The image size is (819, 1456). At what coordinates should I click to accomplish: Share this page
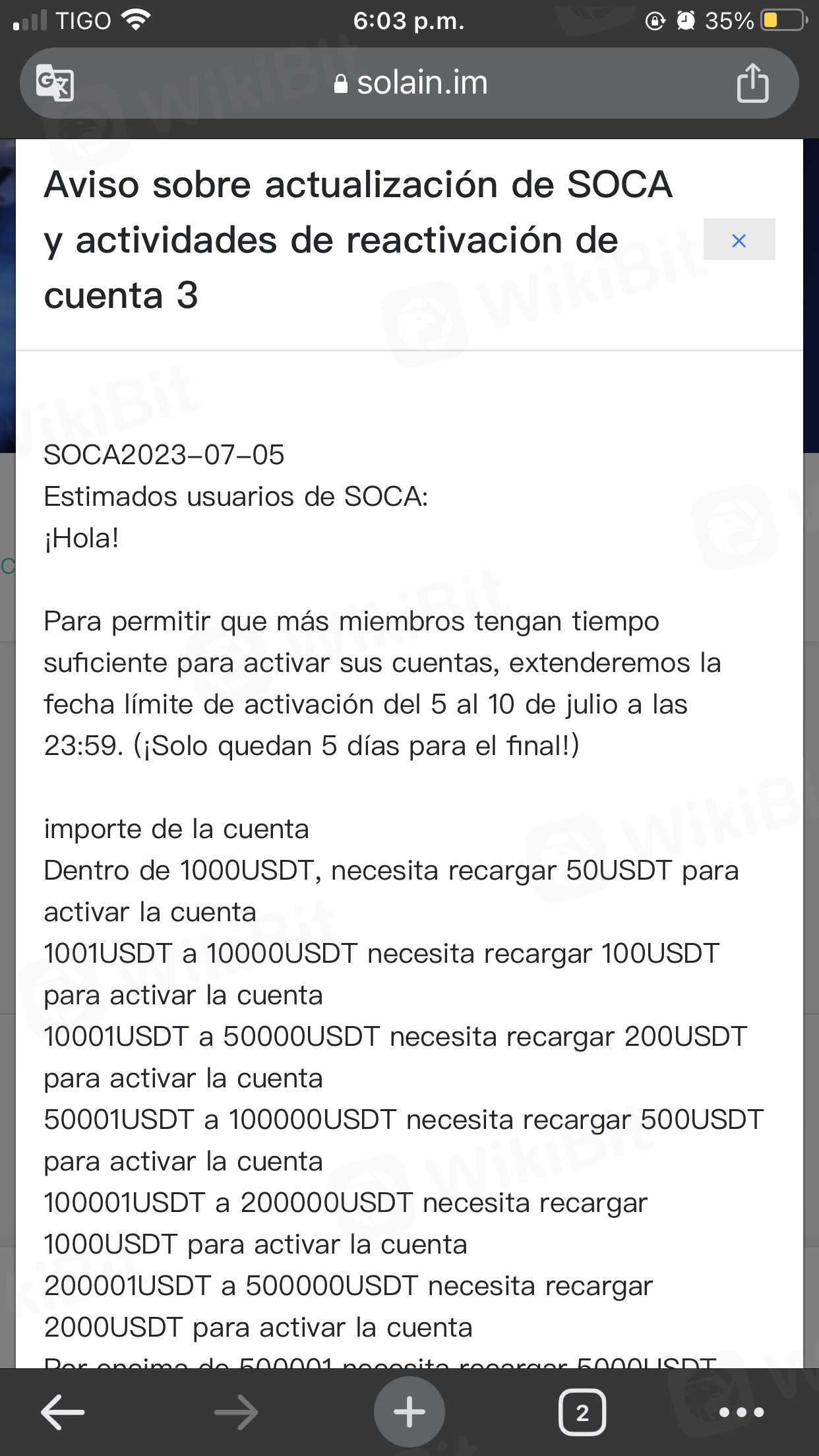tap(752, 83)
